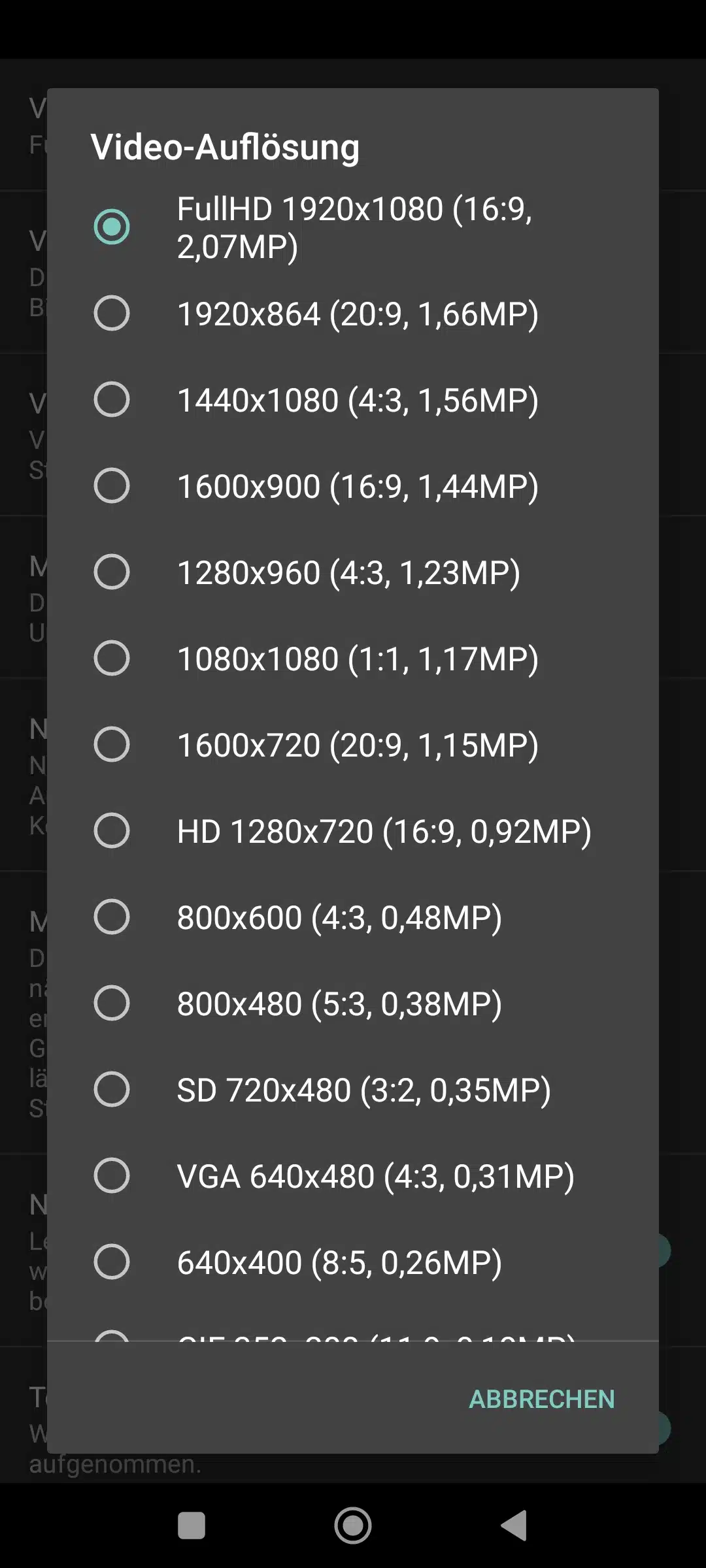Viewport: 706px width, 1568px height.
Task: Select 640x400 (8:5) resolution
Action: tap(353, 1262)
